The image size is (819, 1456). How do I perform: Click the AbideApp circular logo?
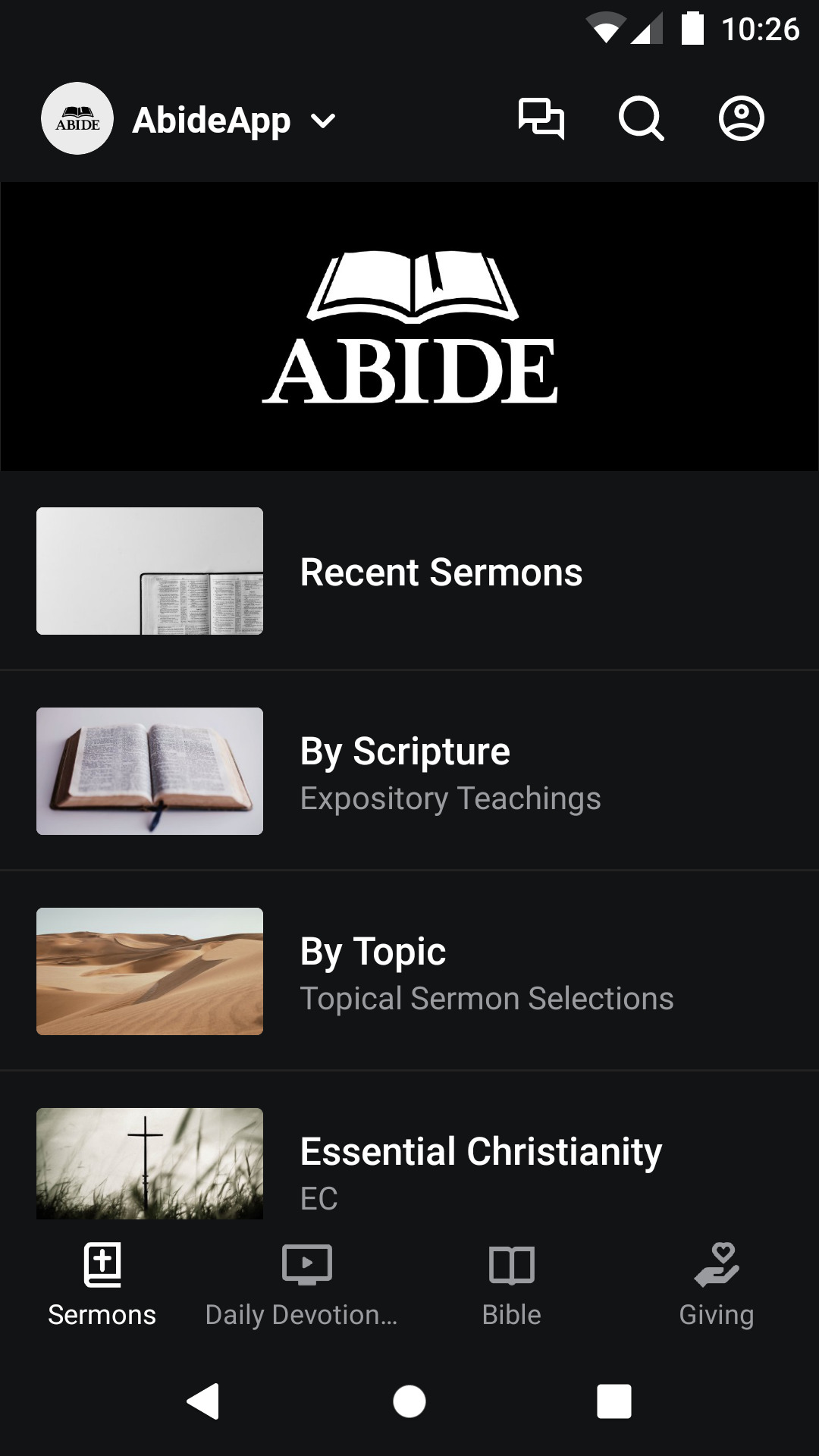tap(77, 119)
